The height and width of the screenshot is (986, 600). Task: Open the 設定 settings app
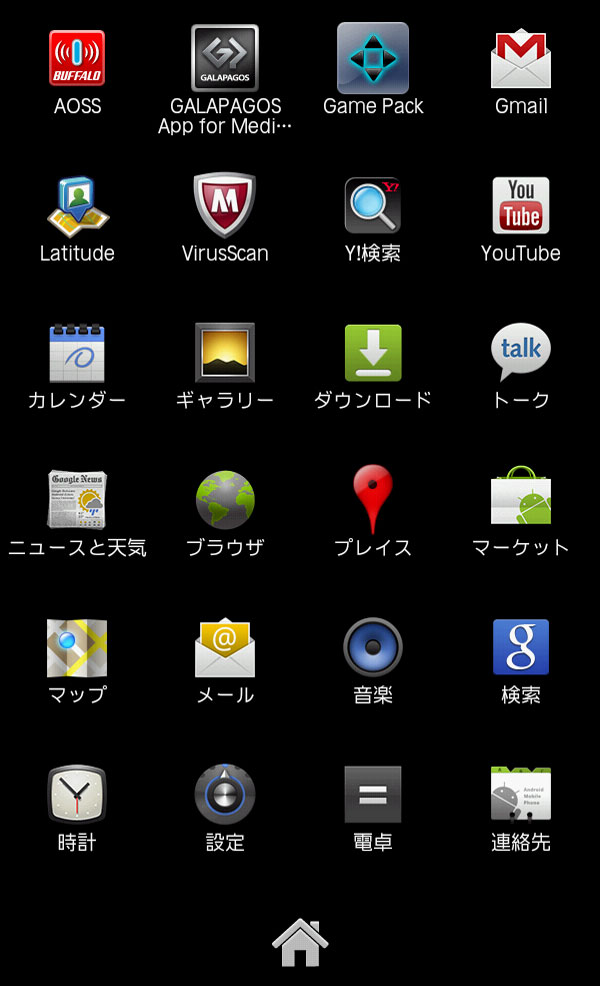click(x=225, y=795)
